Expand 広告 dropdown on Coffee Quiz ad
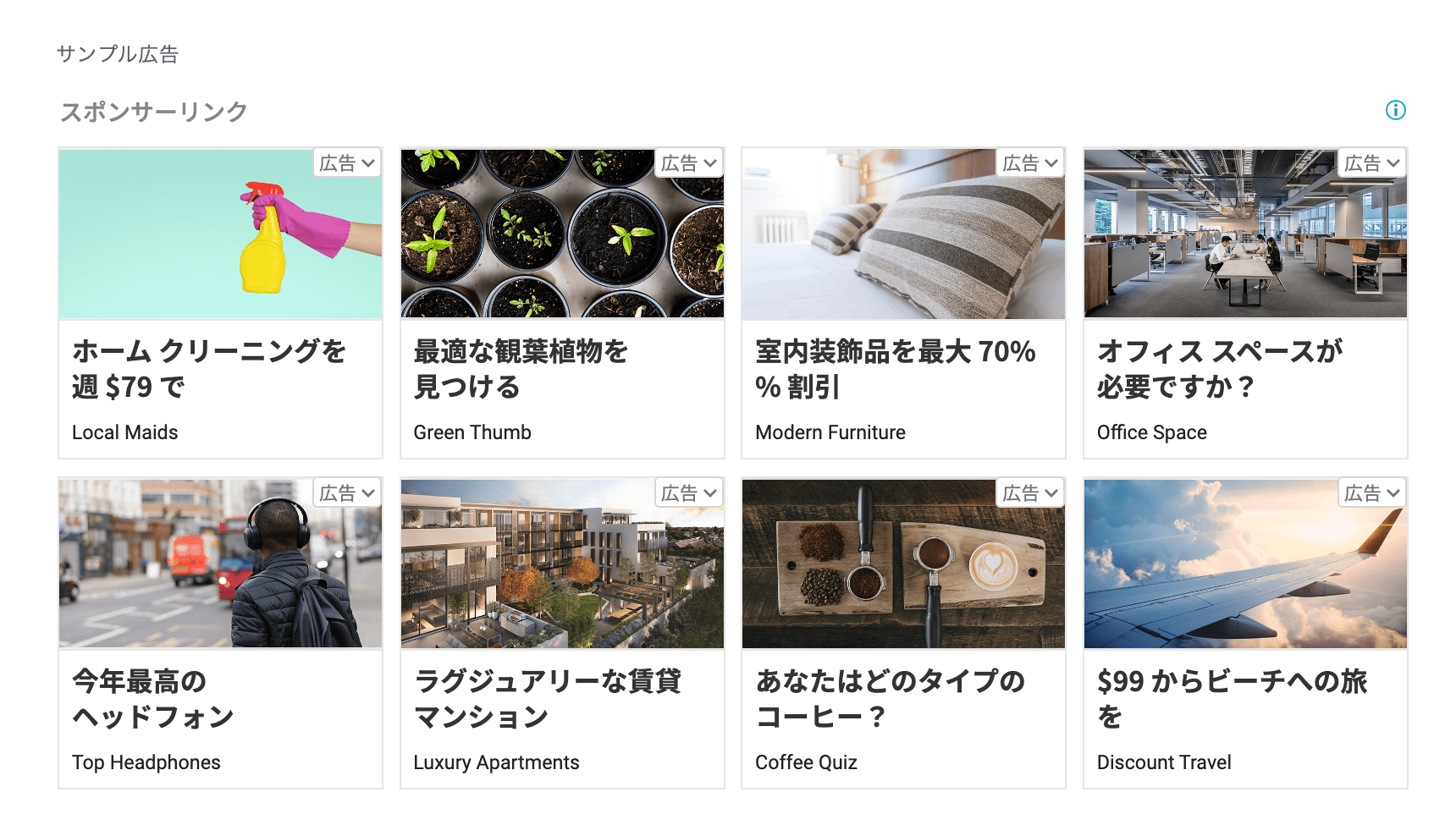This screenshot has width=1456, height=836. (x=1030, y=493)
